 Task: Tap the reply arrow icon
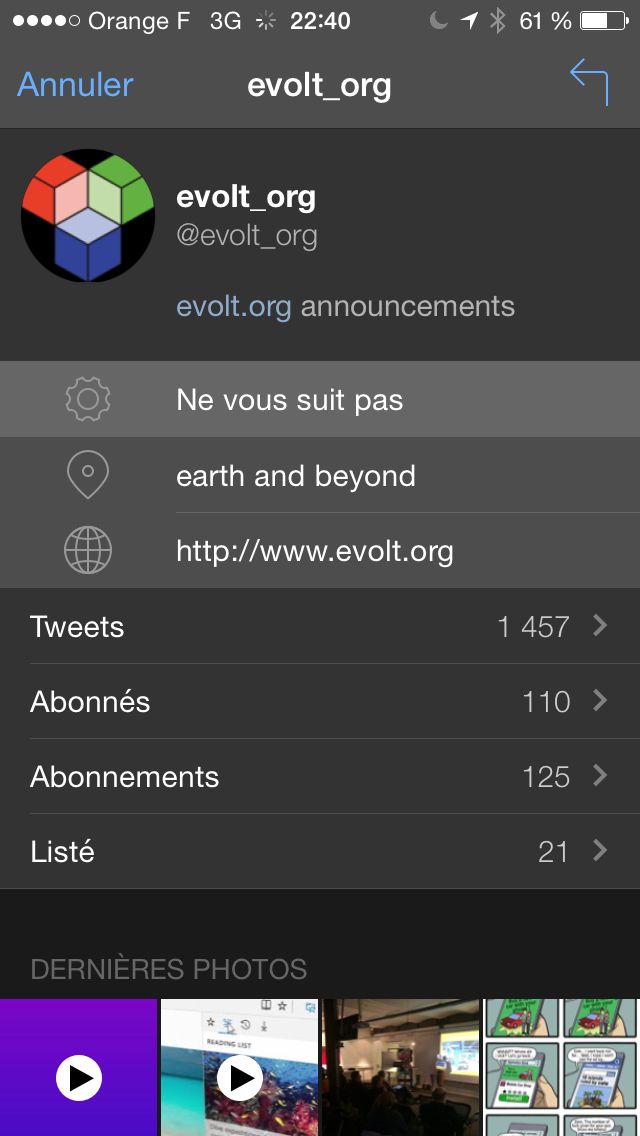(589, 82)
